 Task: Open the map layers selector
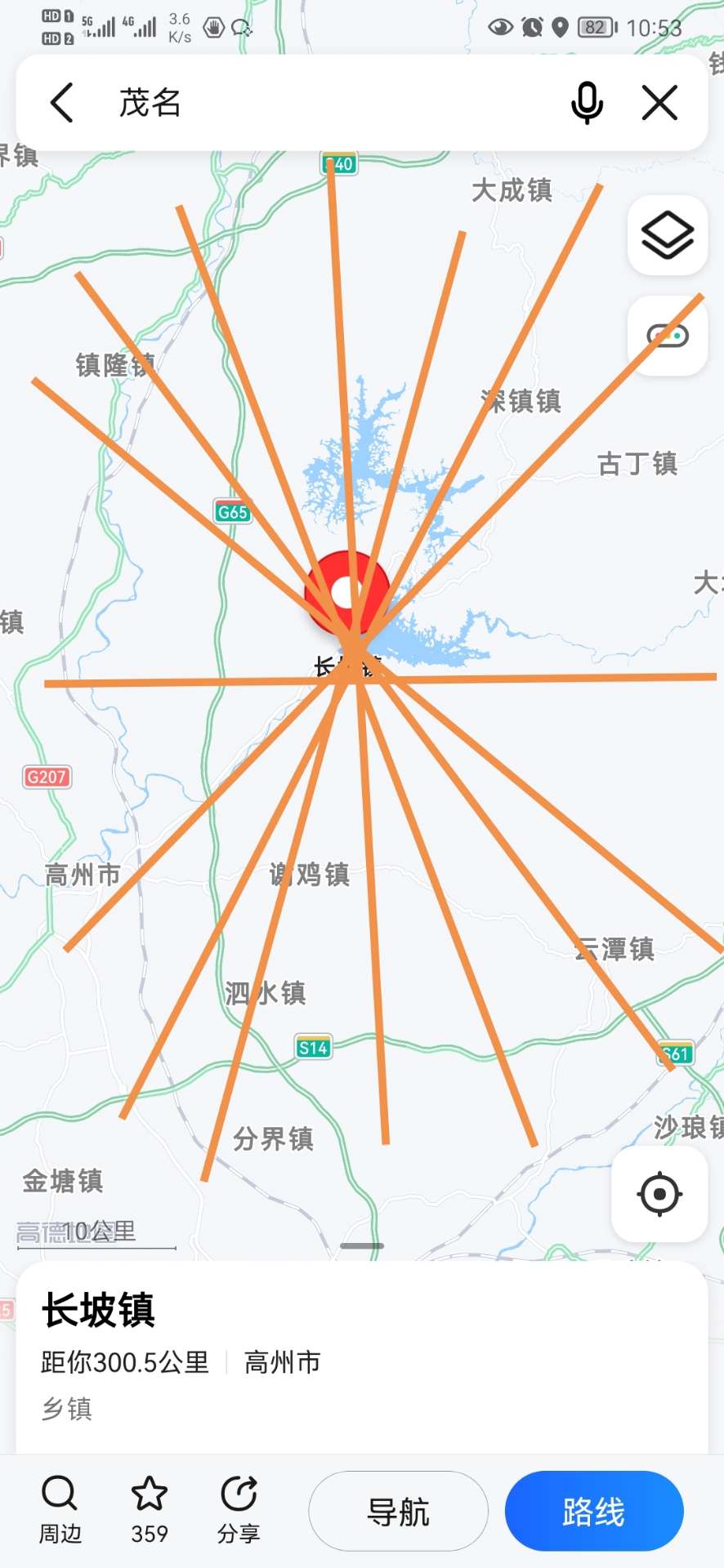tap(667, 235)
